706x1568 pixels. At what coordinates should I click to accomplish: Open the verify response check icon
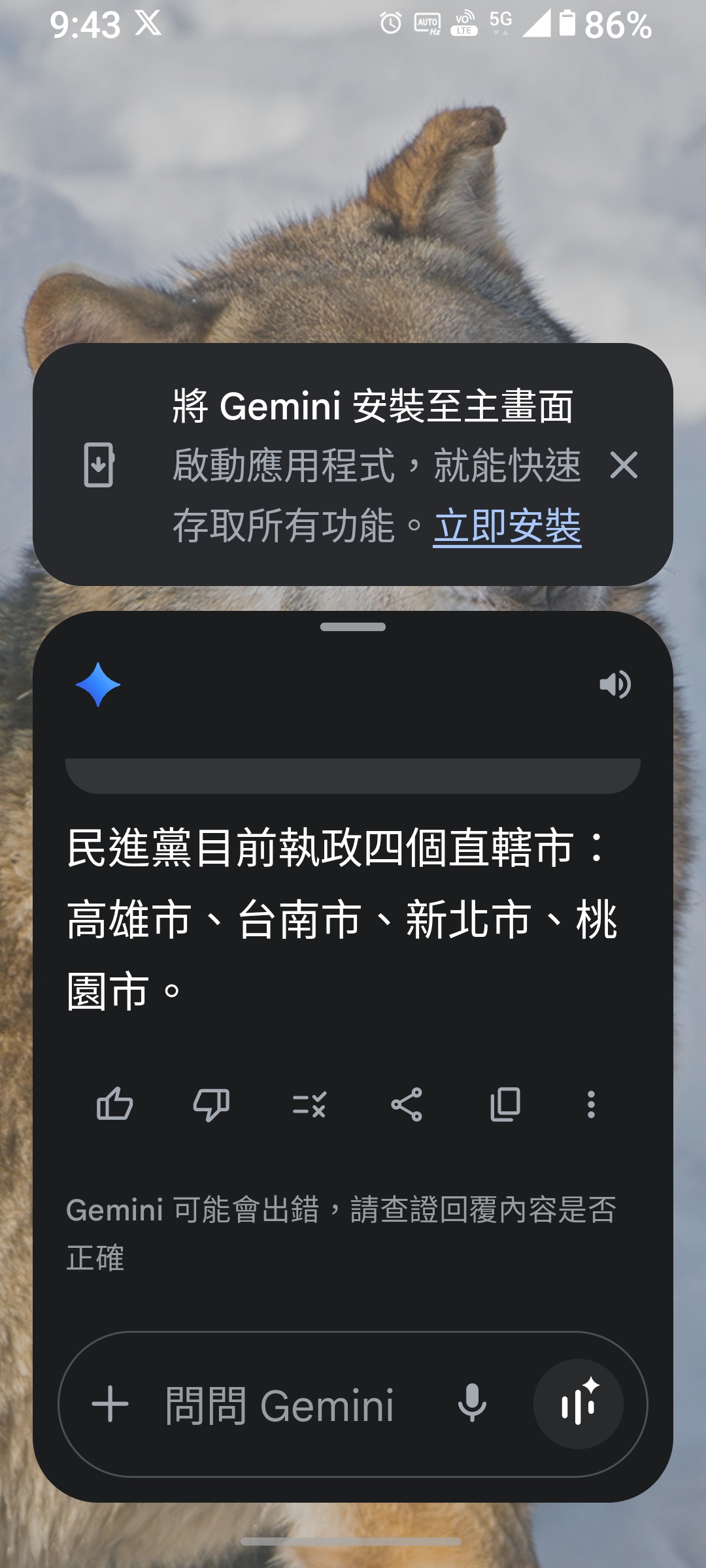[x=309, y=1105]
